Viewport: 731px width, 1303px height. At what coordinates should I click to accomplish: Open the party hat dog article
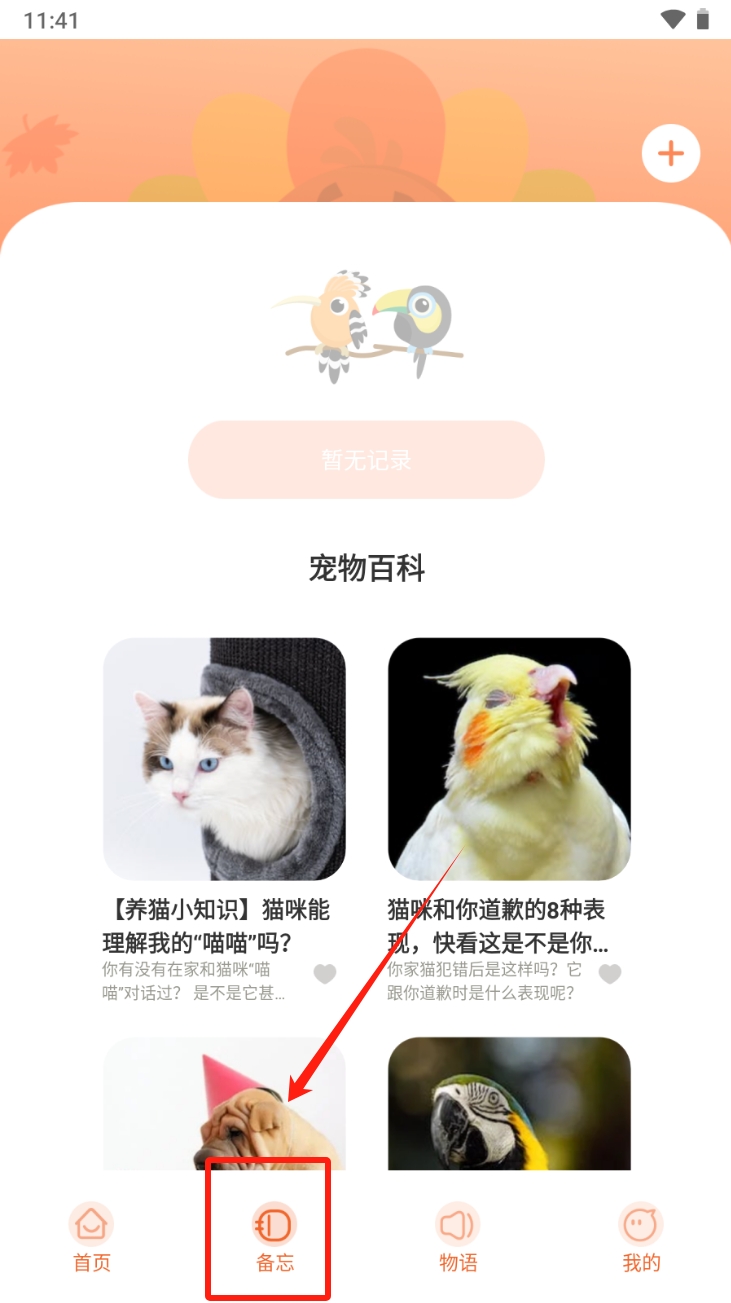point(224,1103)
